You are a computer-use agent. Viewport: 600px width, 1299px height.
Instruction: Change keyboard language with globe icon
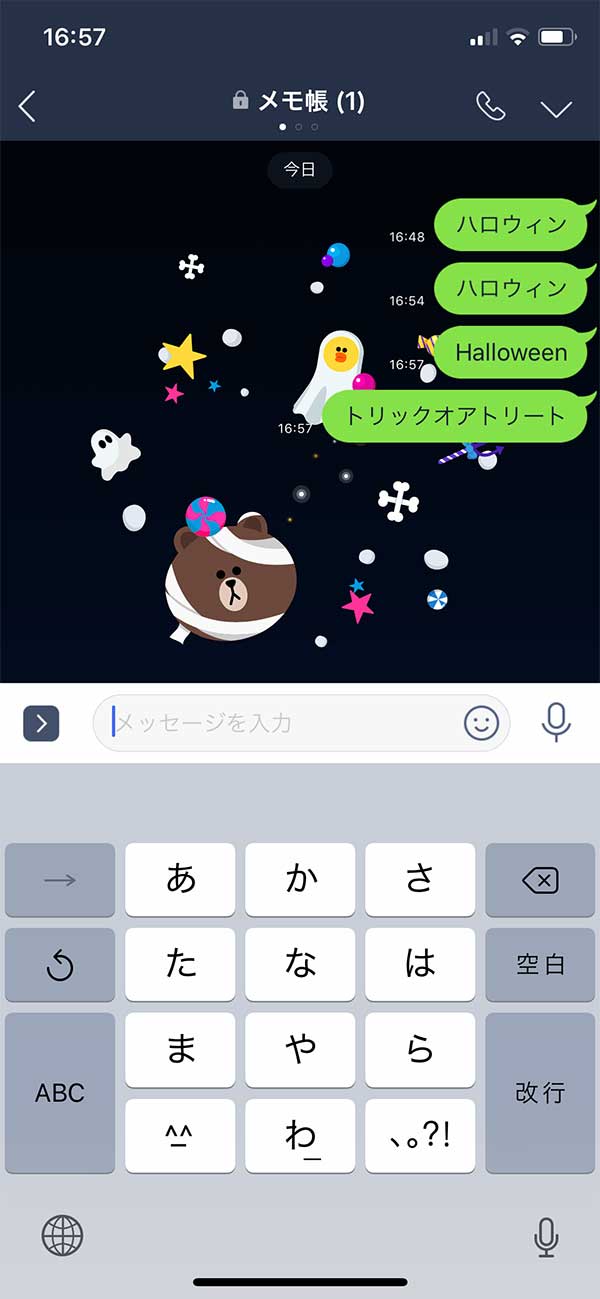pos(62,1236)
